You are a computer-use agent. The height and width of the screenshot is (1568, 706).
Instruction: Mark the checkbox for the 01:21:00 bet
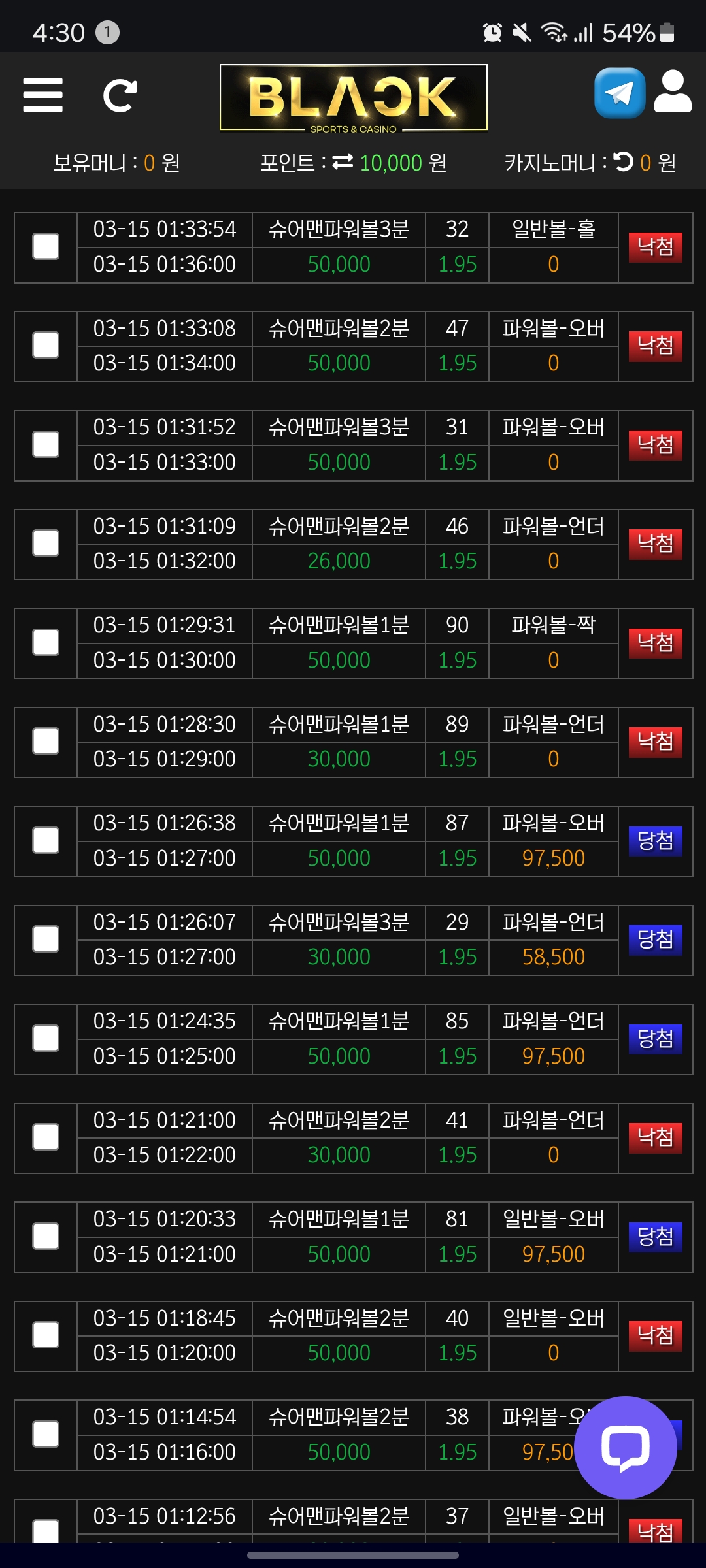click(x=46, y=1137)
